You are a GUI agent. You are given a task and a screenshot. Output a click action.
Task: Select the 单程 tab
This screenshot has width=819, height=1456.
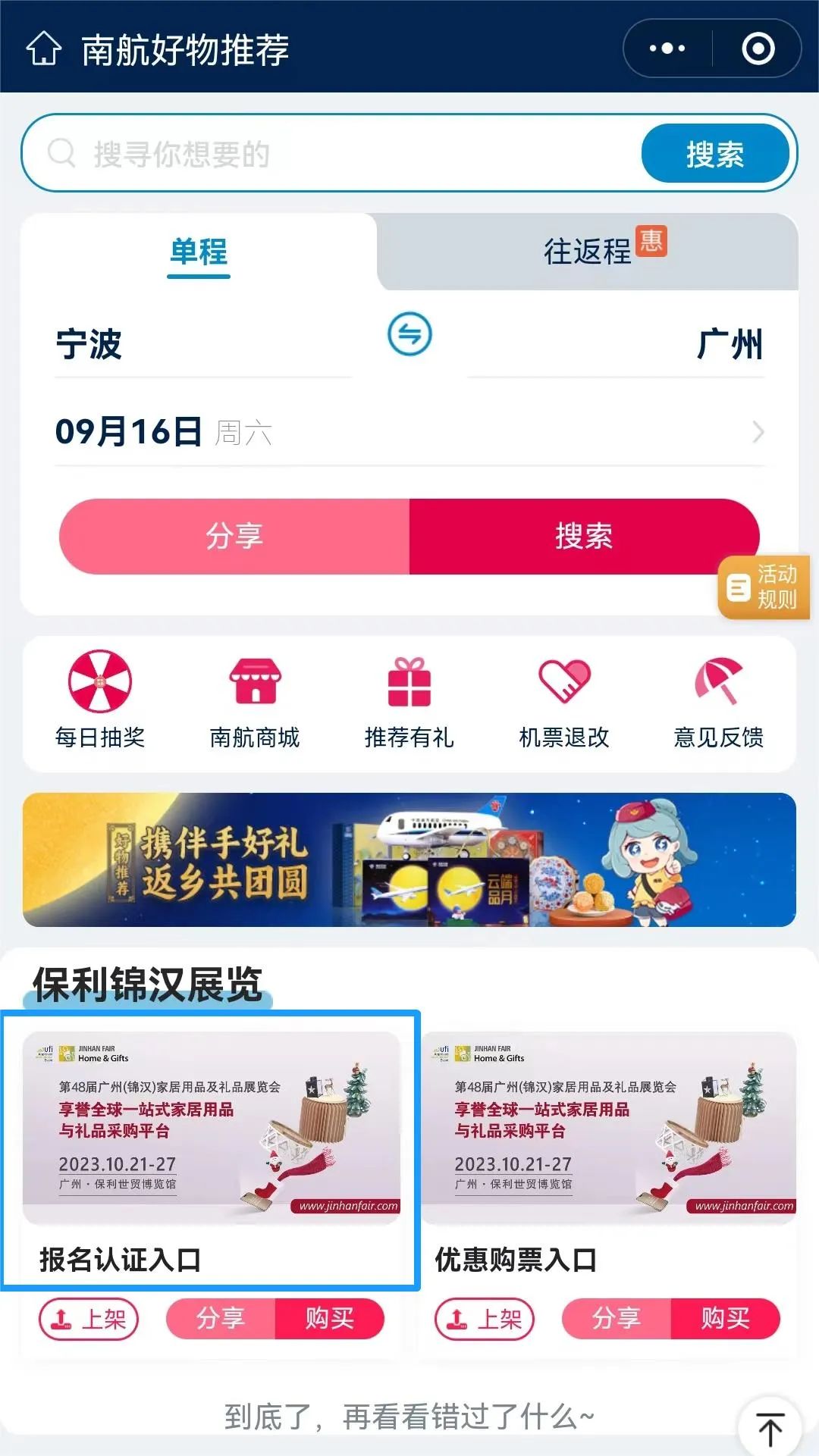(x=199, y=252)
